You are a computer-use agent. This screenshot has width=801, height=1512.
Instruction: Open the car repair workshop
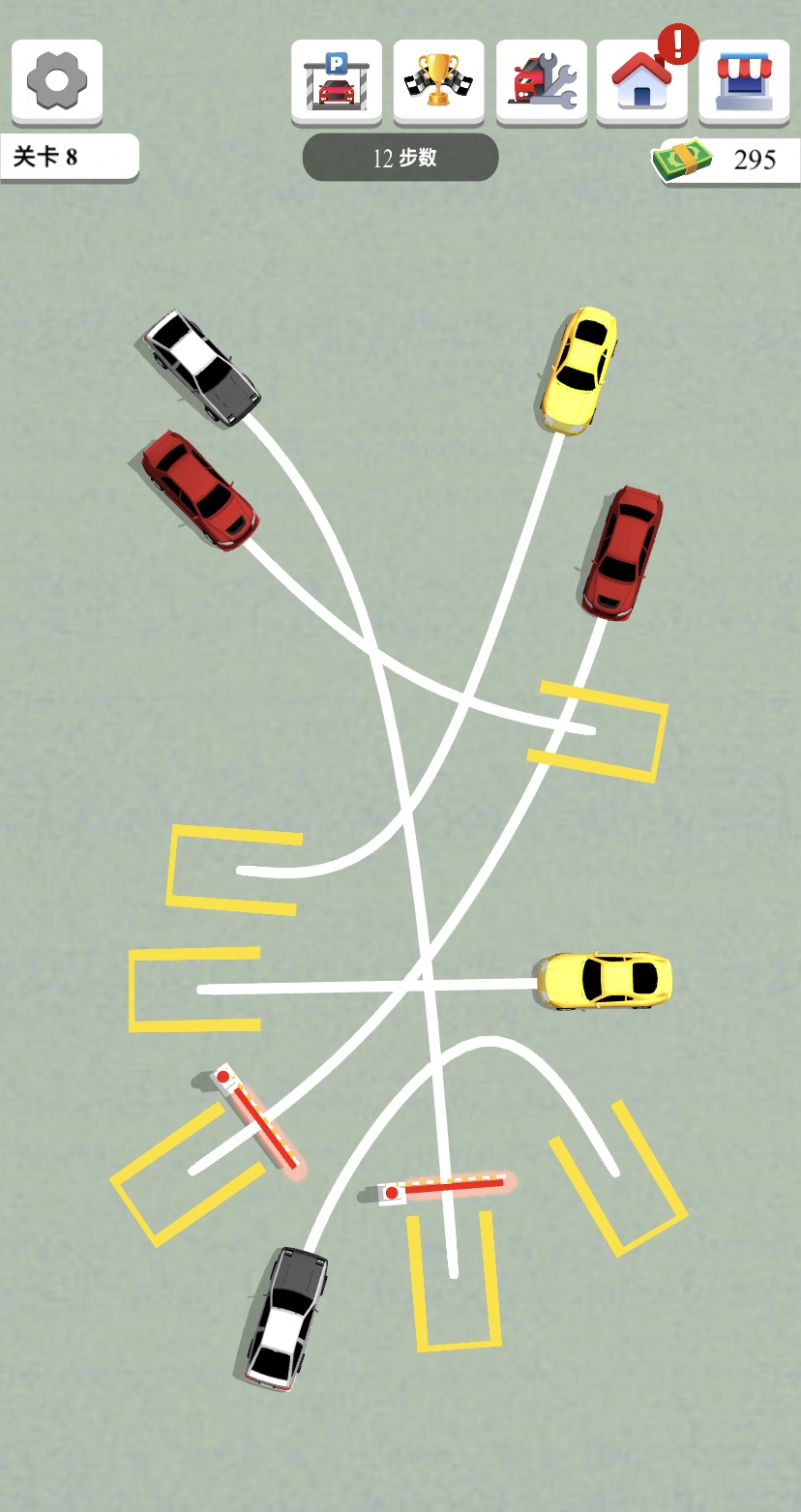(541, 81)
